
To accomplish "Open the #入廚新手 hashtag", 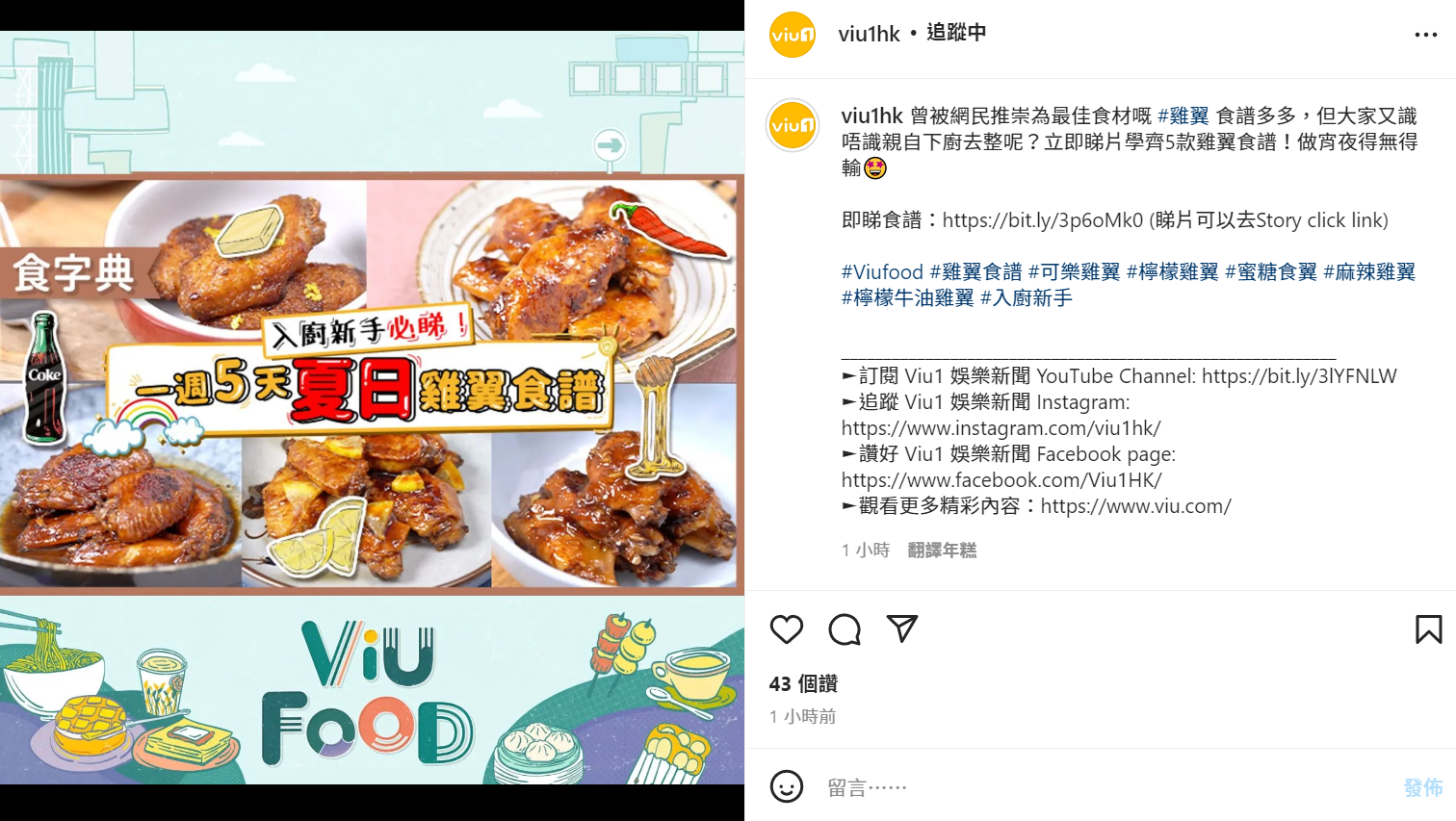I will pos(1026,298).
